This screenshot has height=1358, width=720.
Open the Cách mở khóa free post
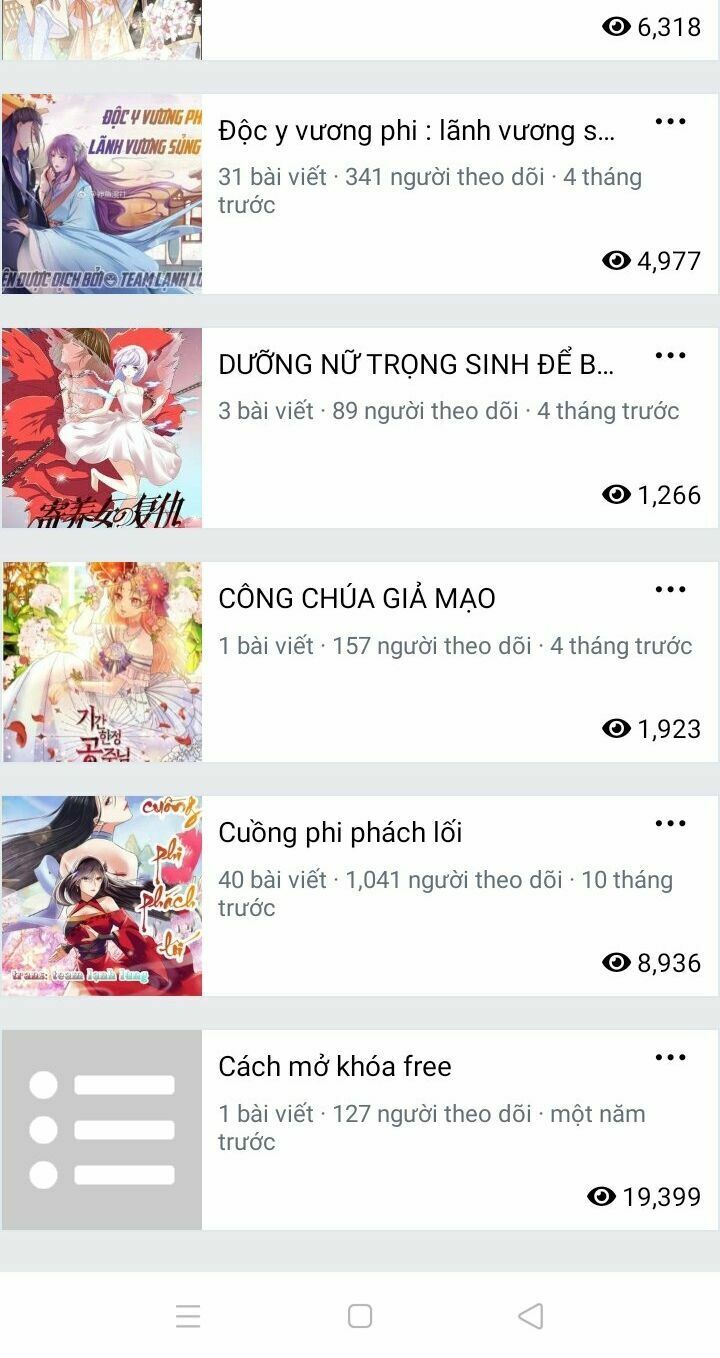tap(335, 1066)
